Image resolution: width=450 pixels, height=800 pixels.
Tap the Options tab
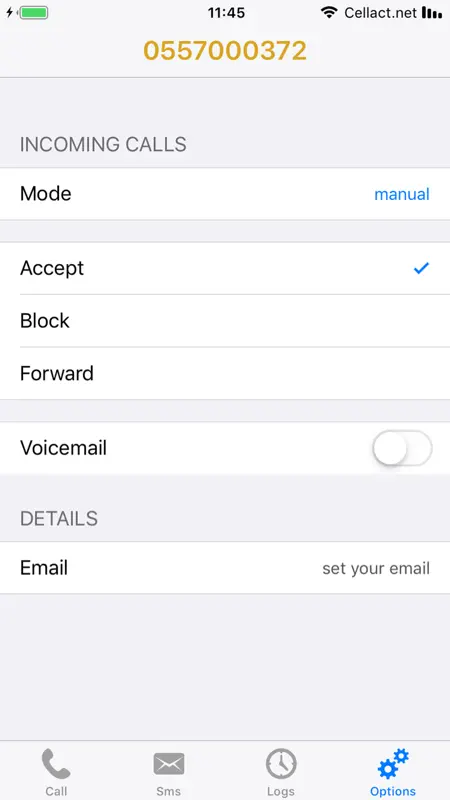tap(393, 771)
